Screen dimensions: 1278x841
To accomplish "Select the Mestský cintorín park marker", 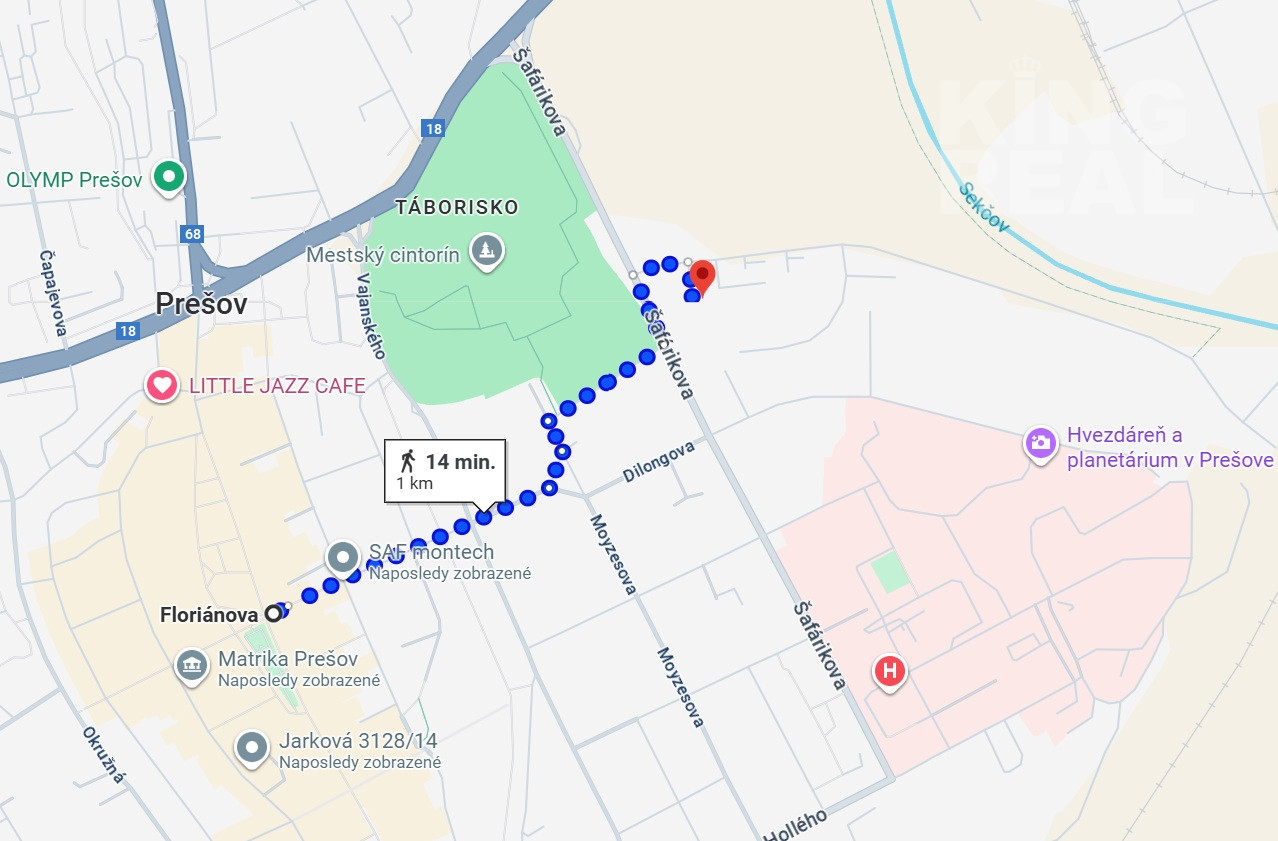I will (x=487, y=252).
